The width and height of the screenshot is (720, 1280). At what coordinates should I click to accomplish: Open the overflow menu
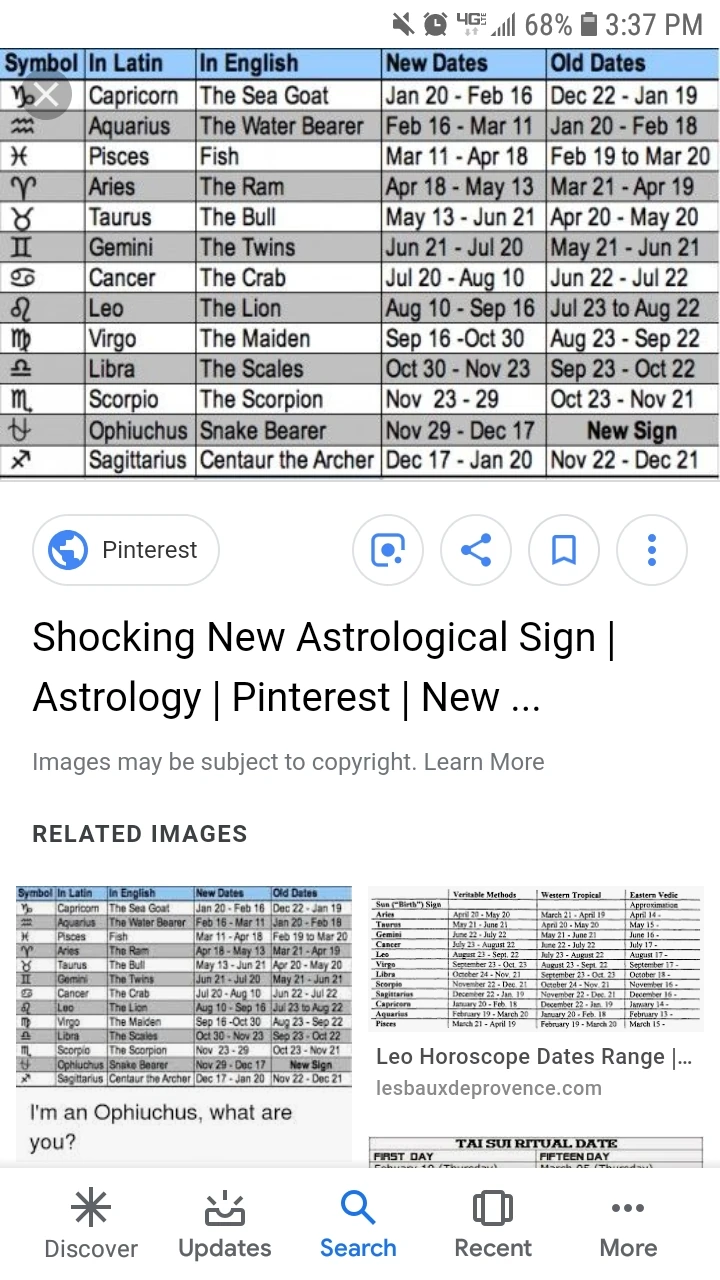point(652,550)
